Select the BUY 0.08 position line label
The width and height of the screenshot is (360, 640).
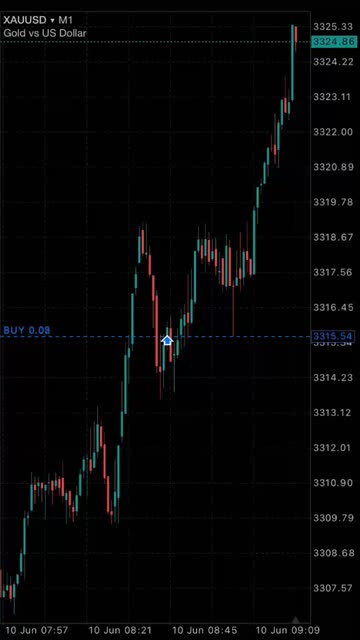pyautogui.click(x=27, y=330)
